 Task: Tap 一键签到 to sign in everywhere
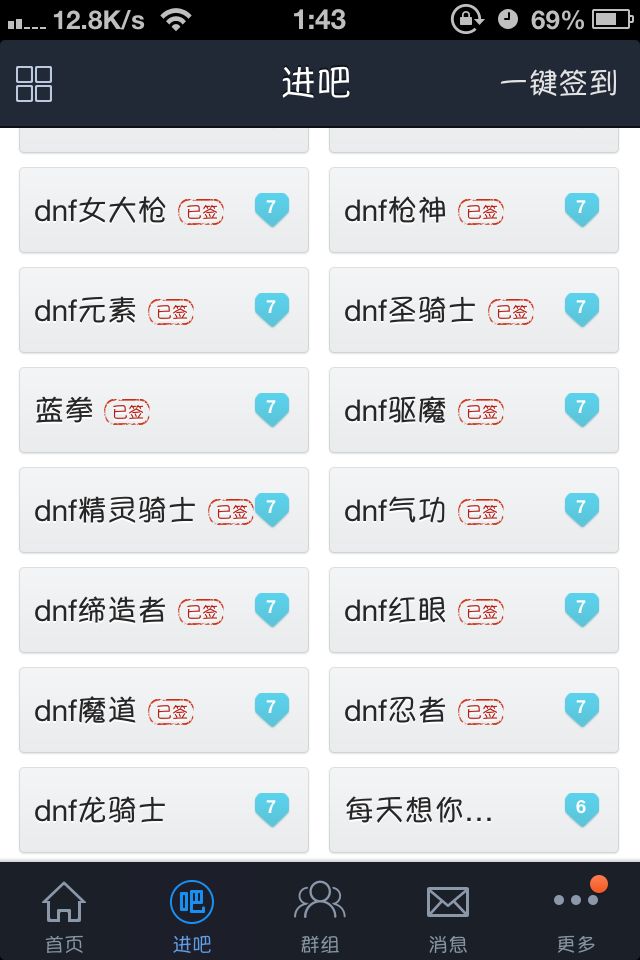[x=558, y=83]
